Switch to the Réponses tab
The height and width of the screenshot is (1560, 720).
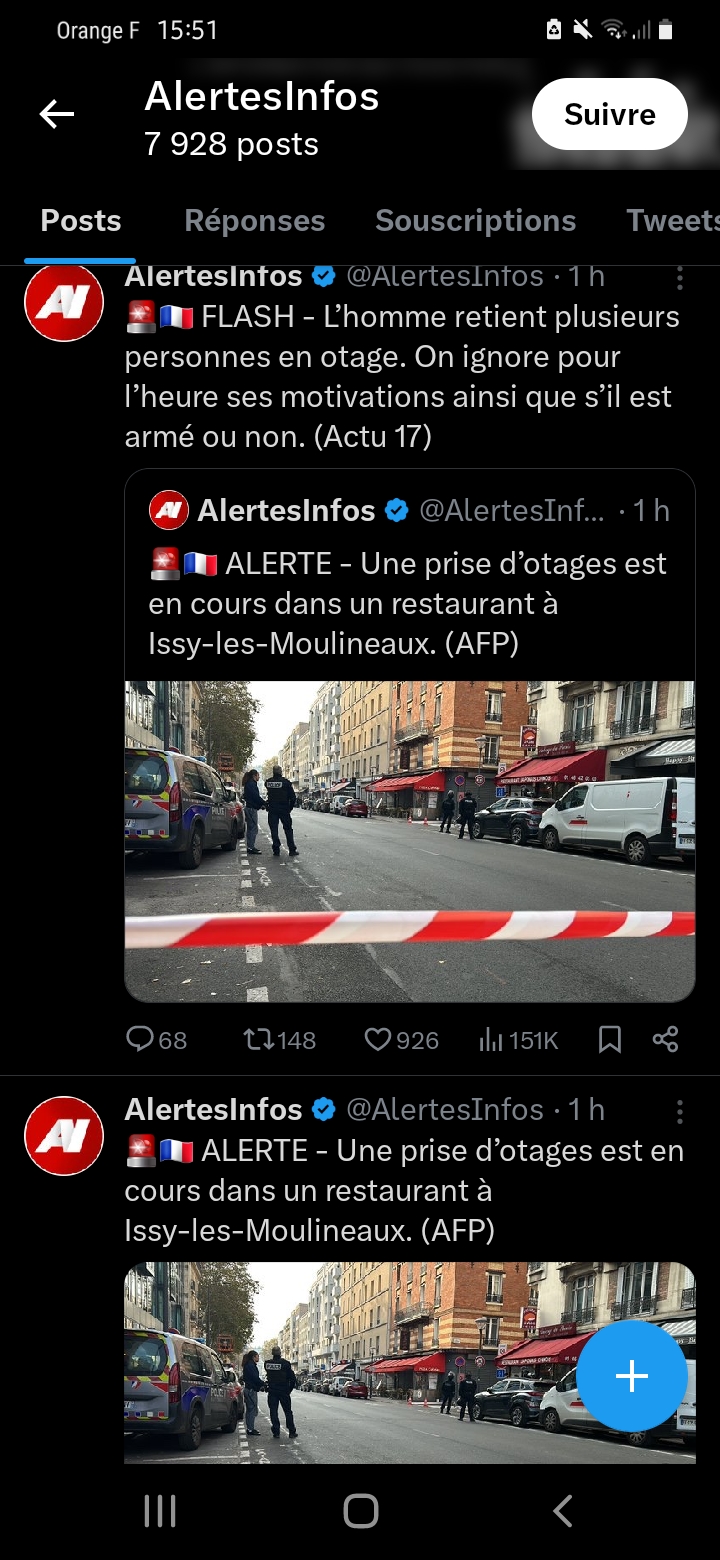[x=254, y=221]
